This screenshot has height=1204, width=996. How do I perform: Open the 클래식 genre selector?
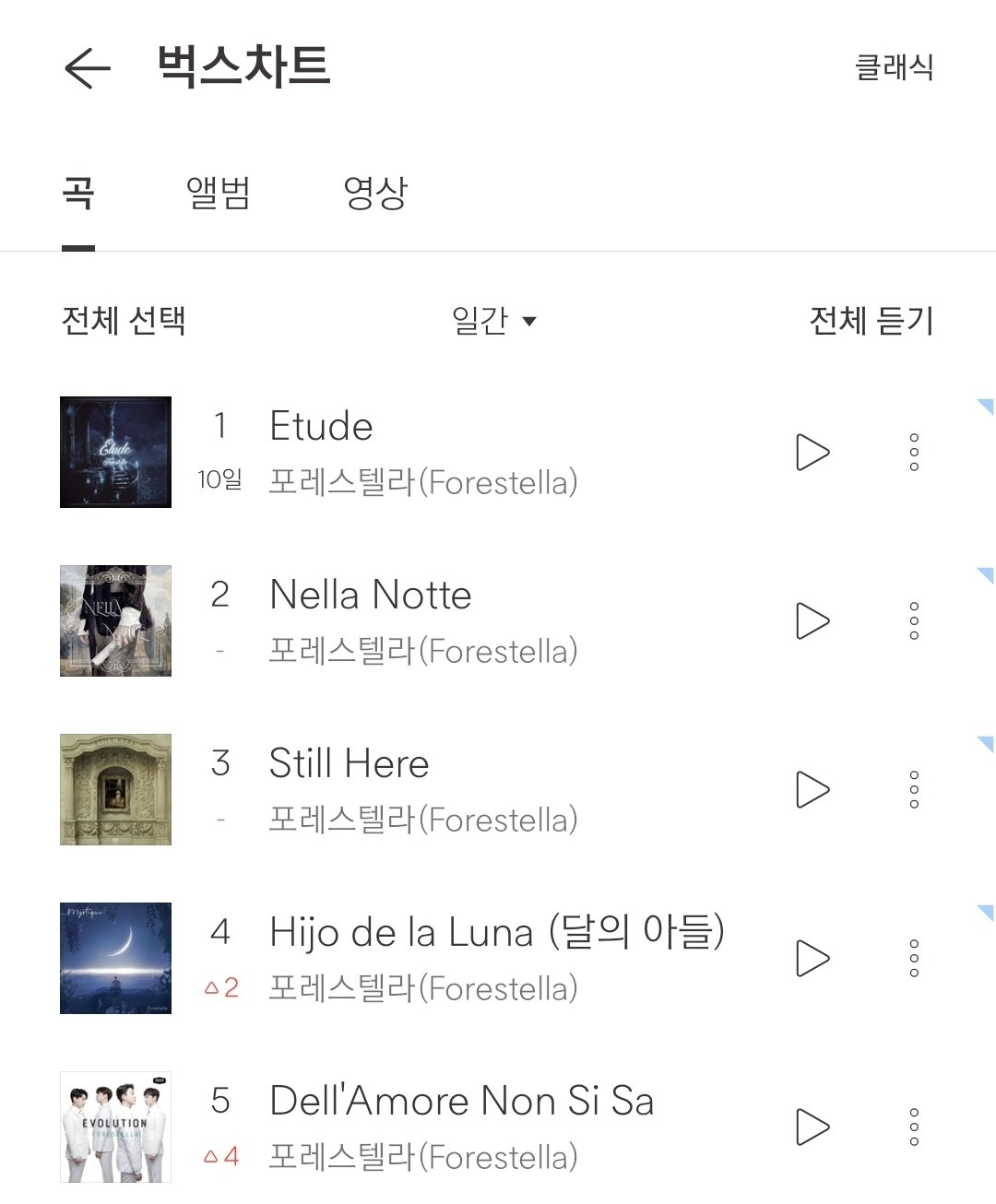pos(894,67)
